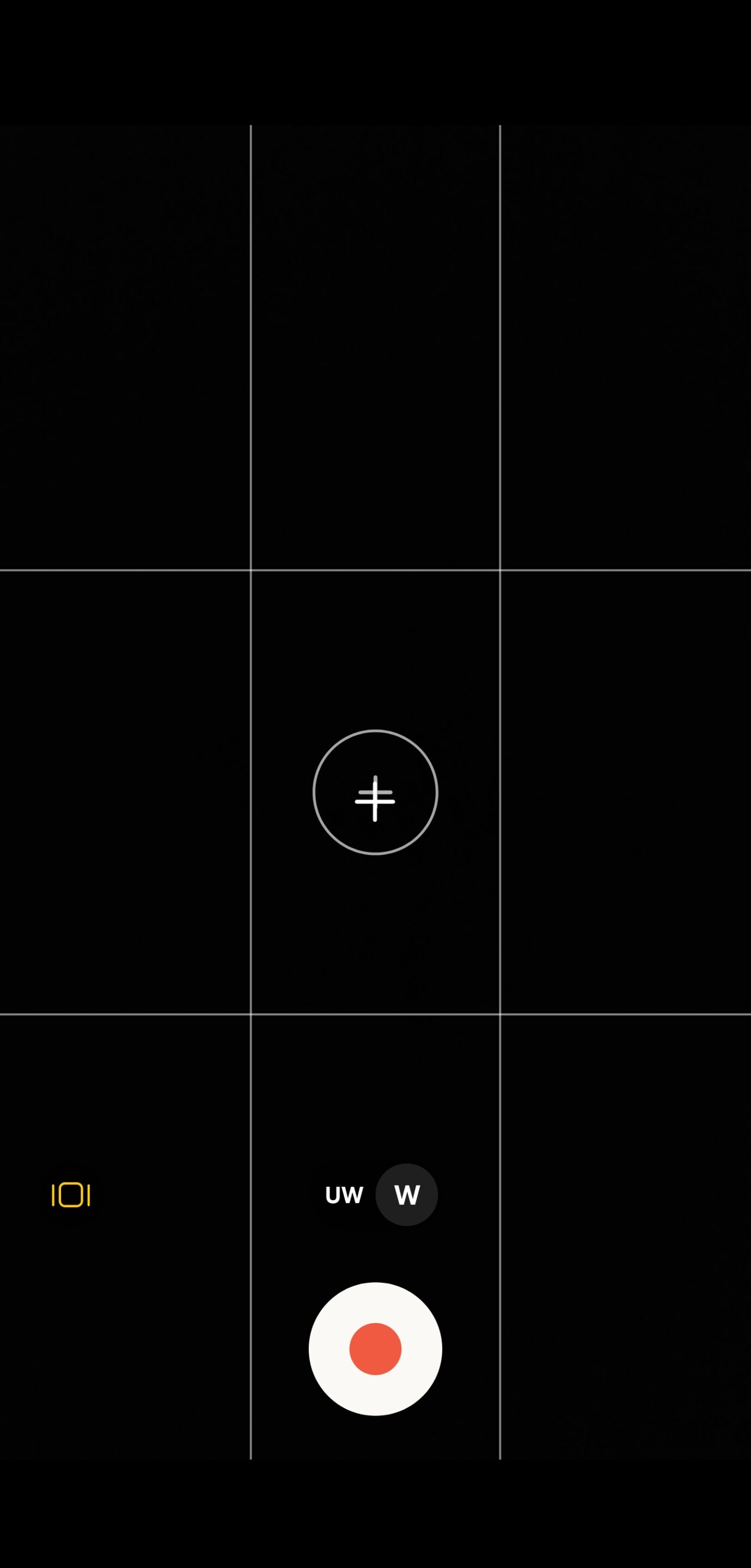
Task: Toggle the yellow stabilization icon
Action: click(x=71, y=1195)
